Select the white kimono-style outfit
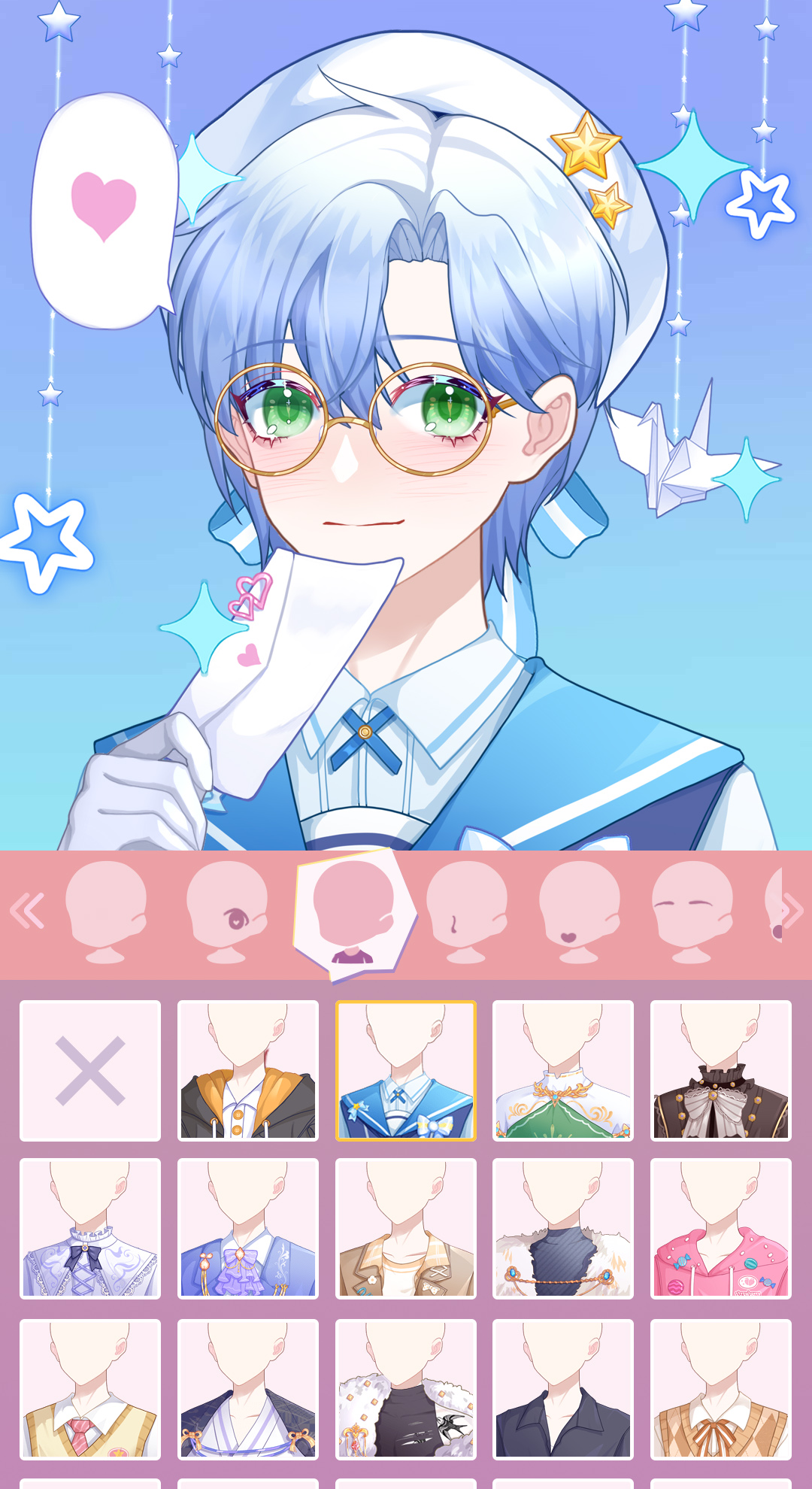Viewport: 812px width, 1489px height. pyautogui.click(x=248, y=1389)
